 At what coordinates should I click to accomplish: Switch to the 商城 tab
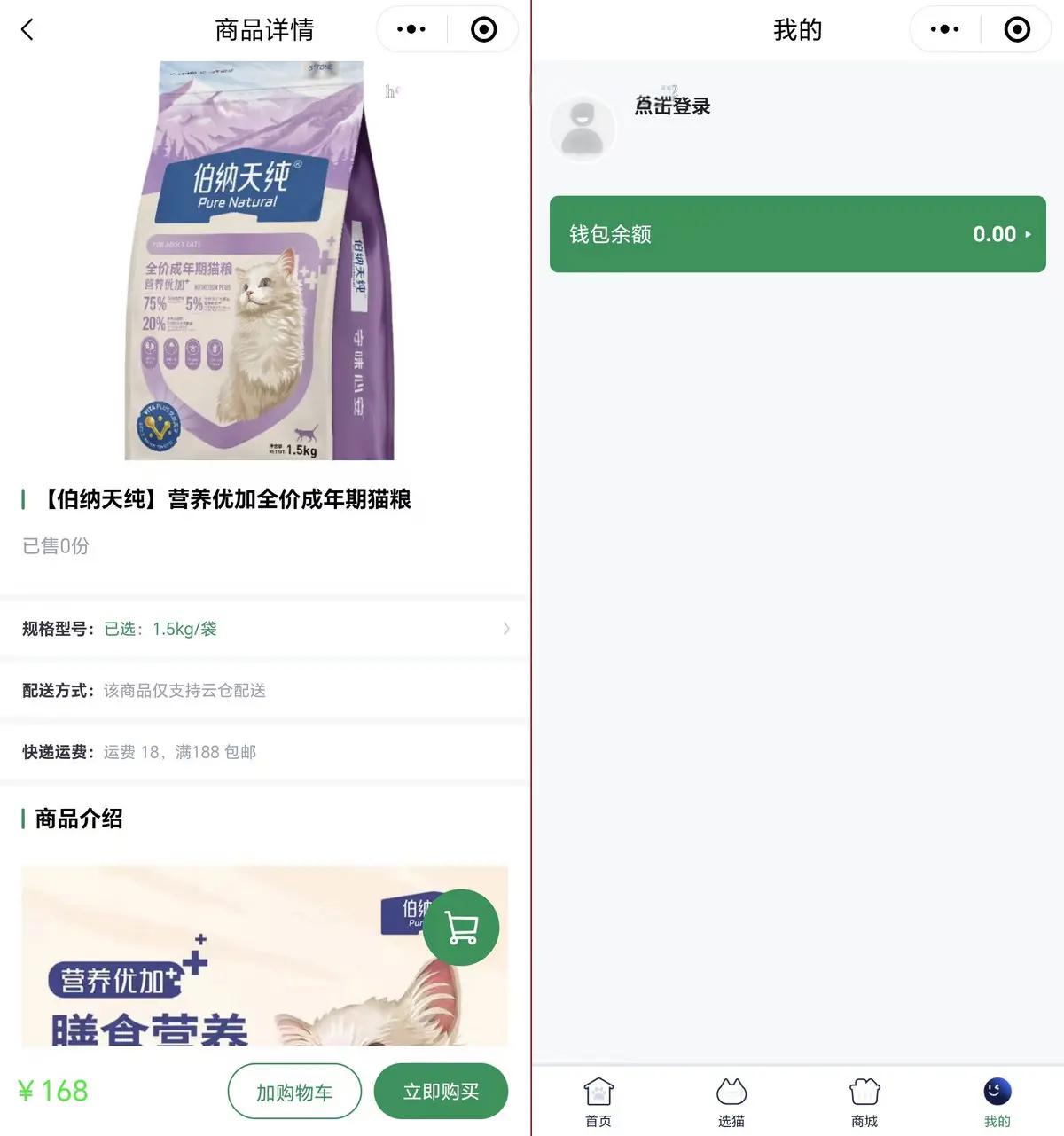coord(864,1102)
